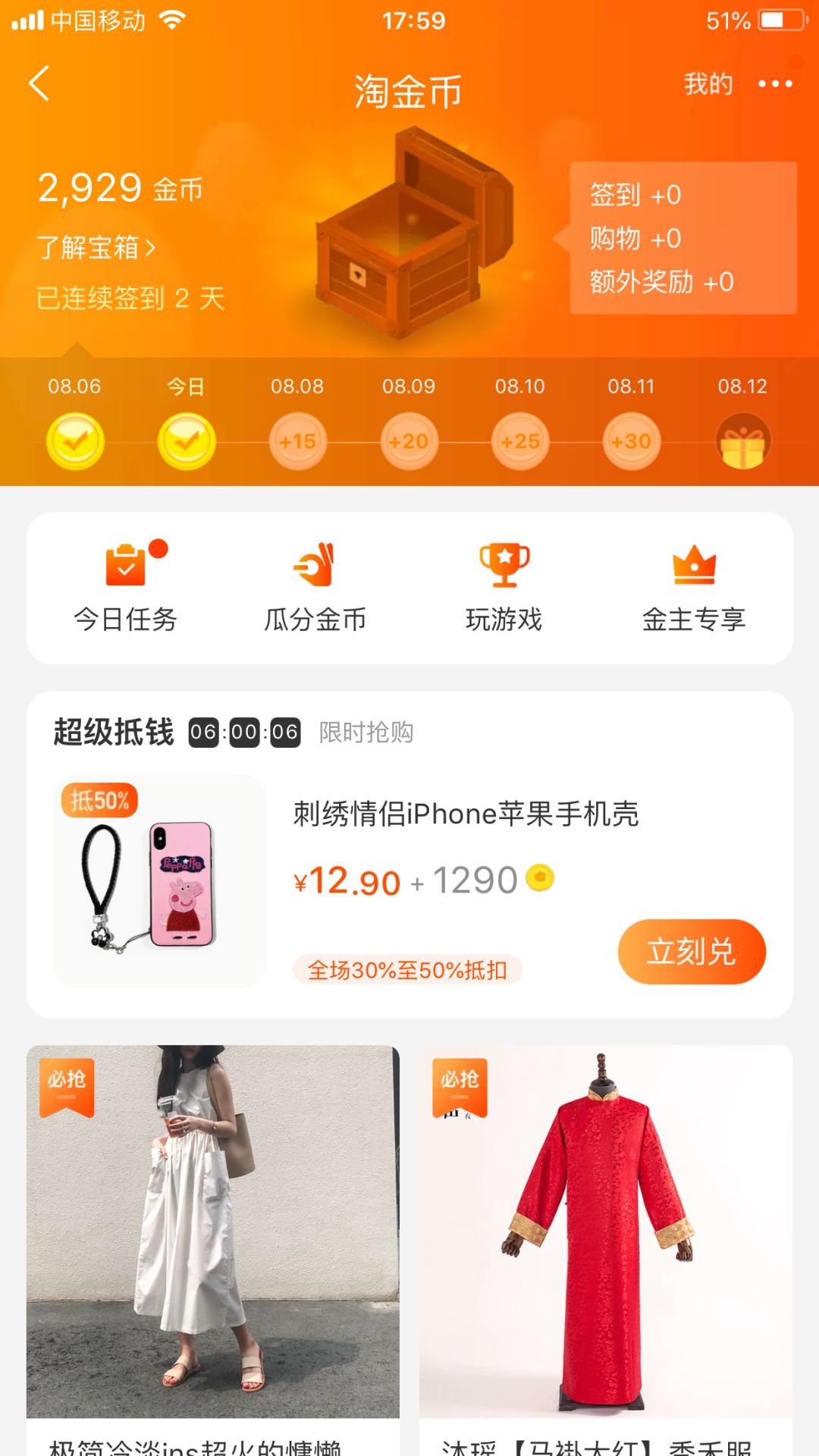Viewport: 819px width, 1456px height.
Task: Go back from the 淘金币 page
Action: click(x=39, y=83)
